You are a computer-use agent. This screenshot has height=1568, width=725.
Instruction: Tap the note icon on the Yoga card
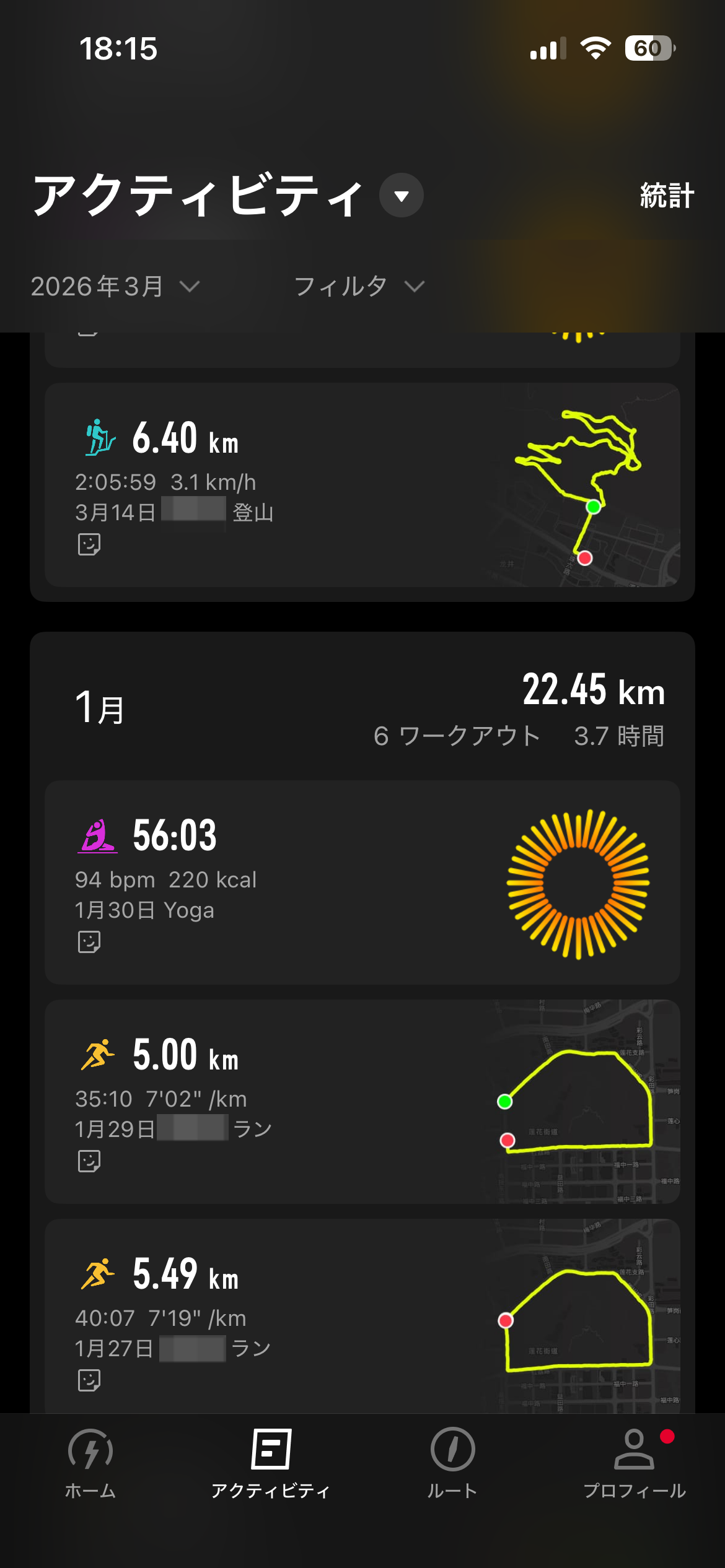pyautogui.click(x=89, y=942)
